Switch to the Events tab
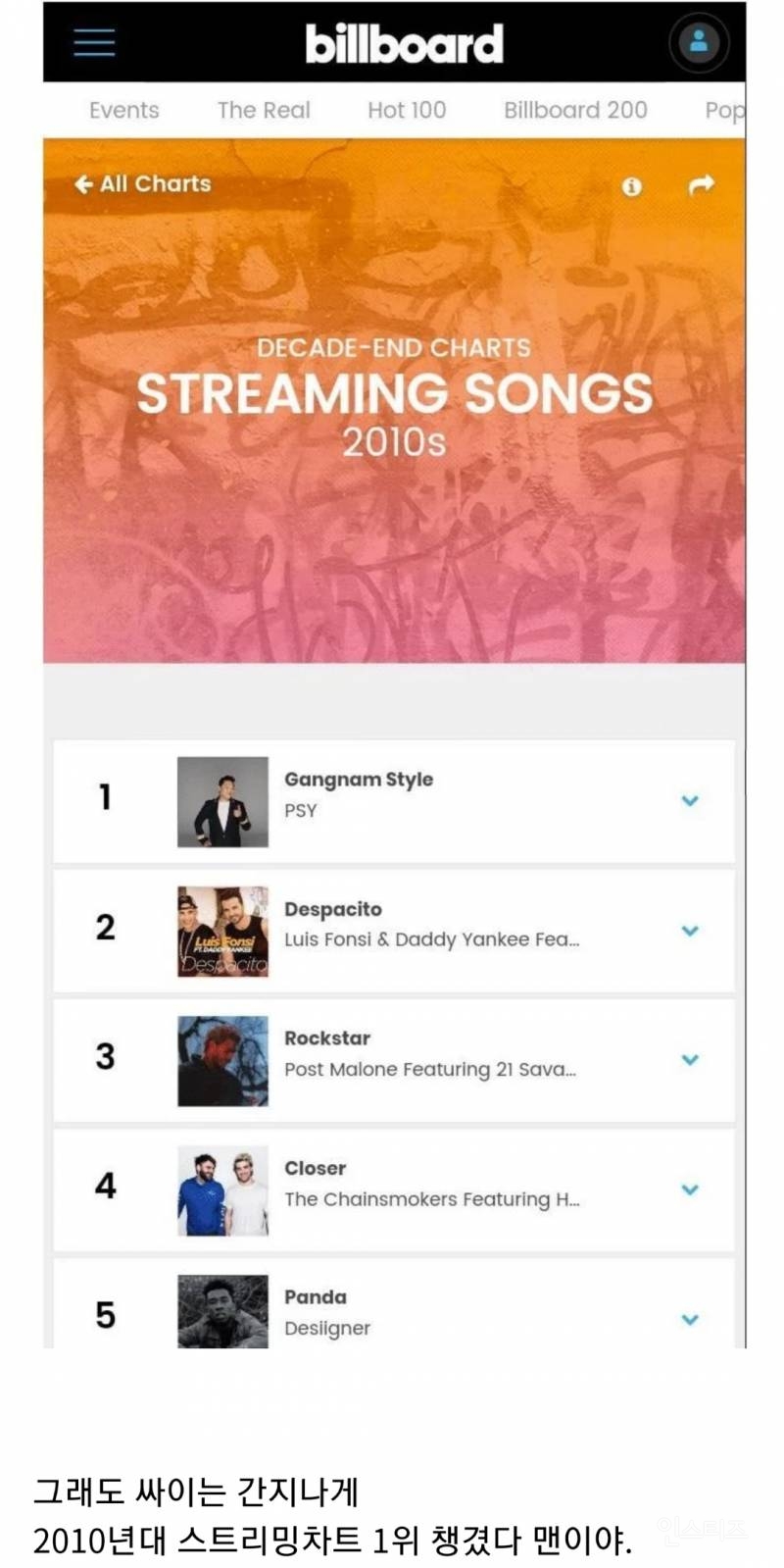The width and height of the screenshot is (784, 1568). (x=123, y=110)
